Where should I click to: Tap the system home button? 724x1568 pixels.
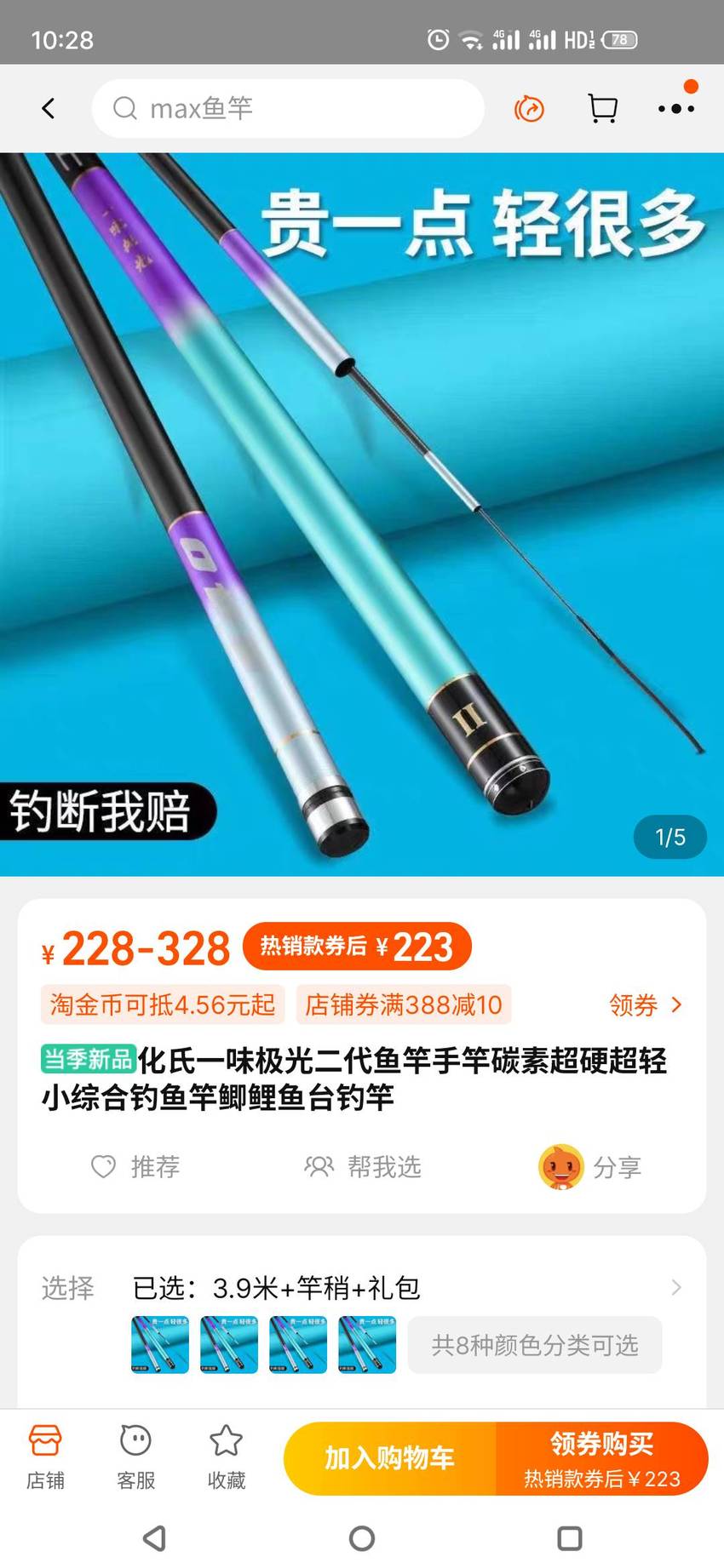[x=362, y=1538]
